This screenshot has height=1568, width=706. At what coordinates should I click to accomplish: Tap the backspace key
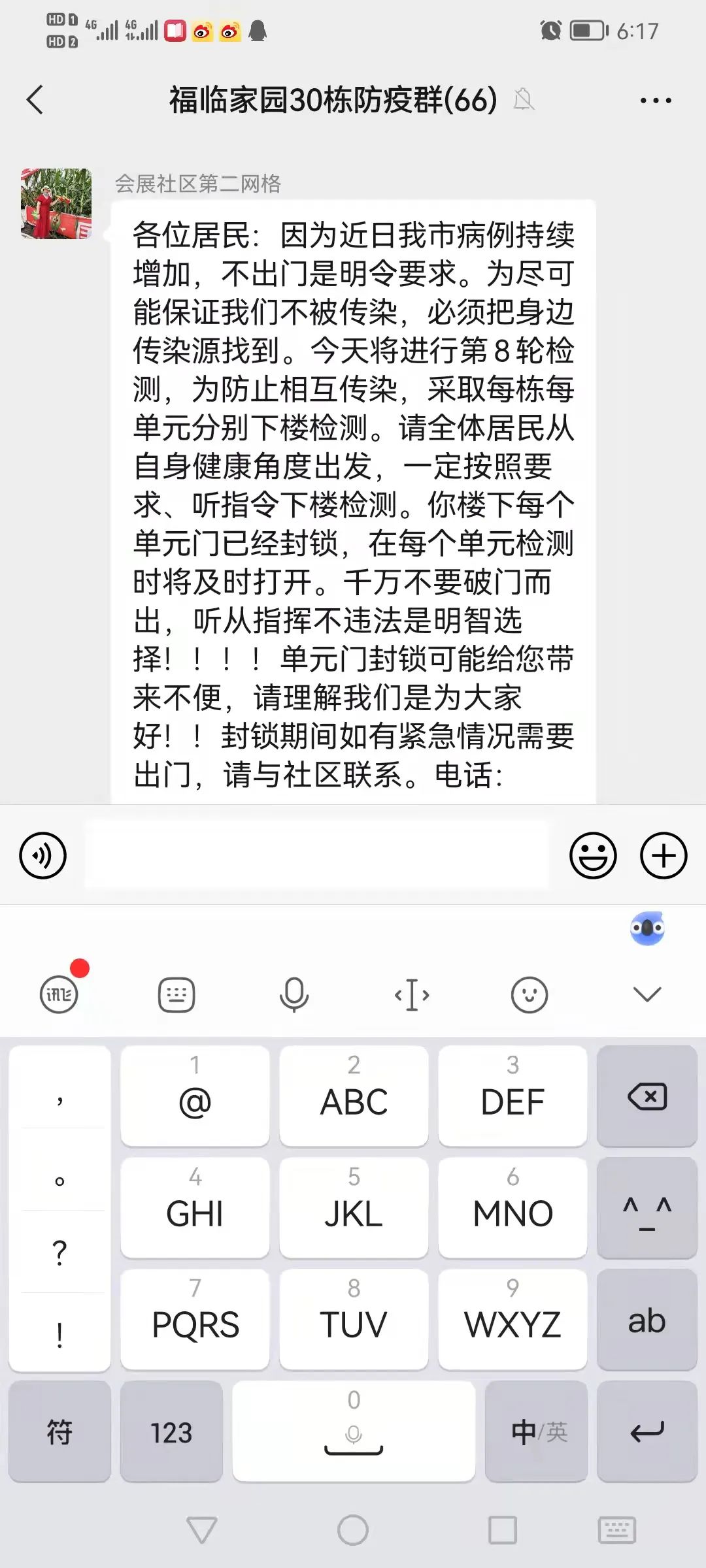(x=647, y=1096)
